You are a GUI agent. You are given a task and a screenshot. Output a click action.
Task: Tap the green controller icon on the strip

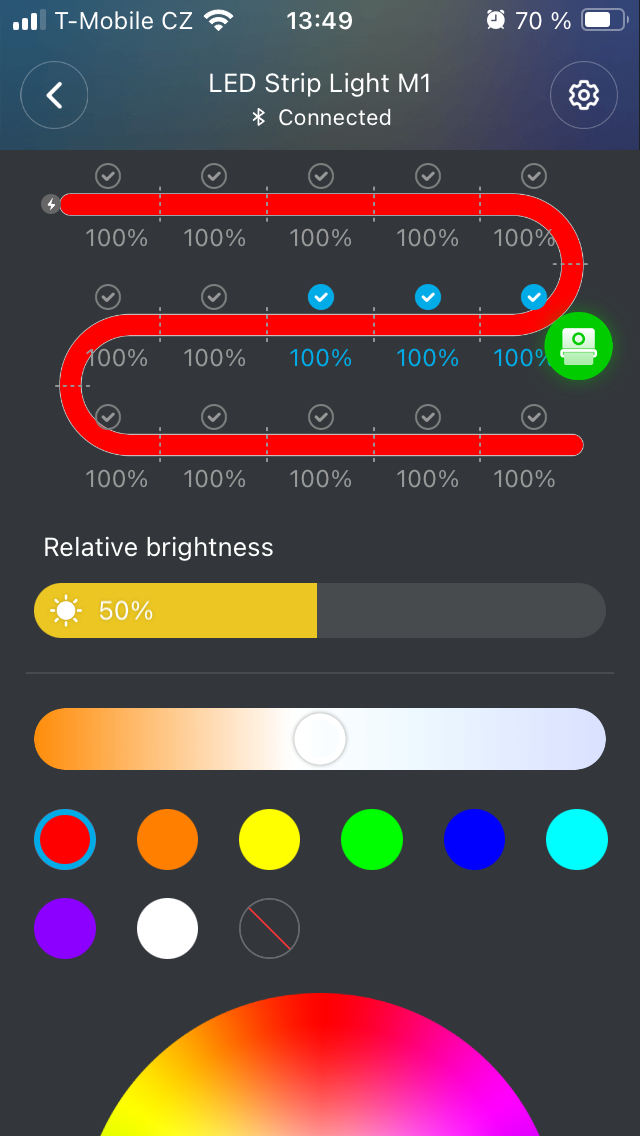coord(578,346)
